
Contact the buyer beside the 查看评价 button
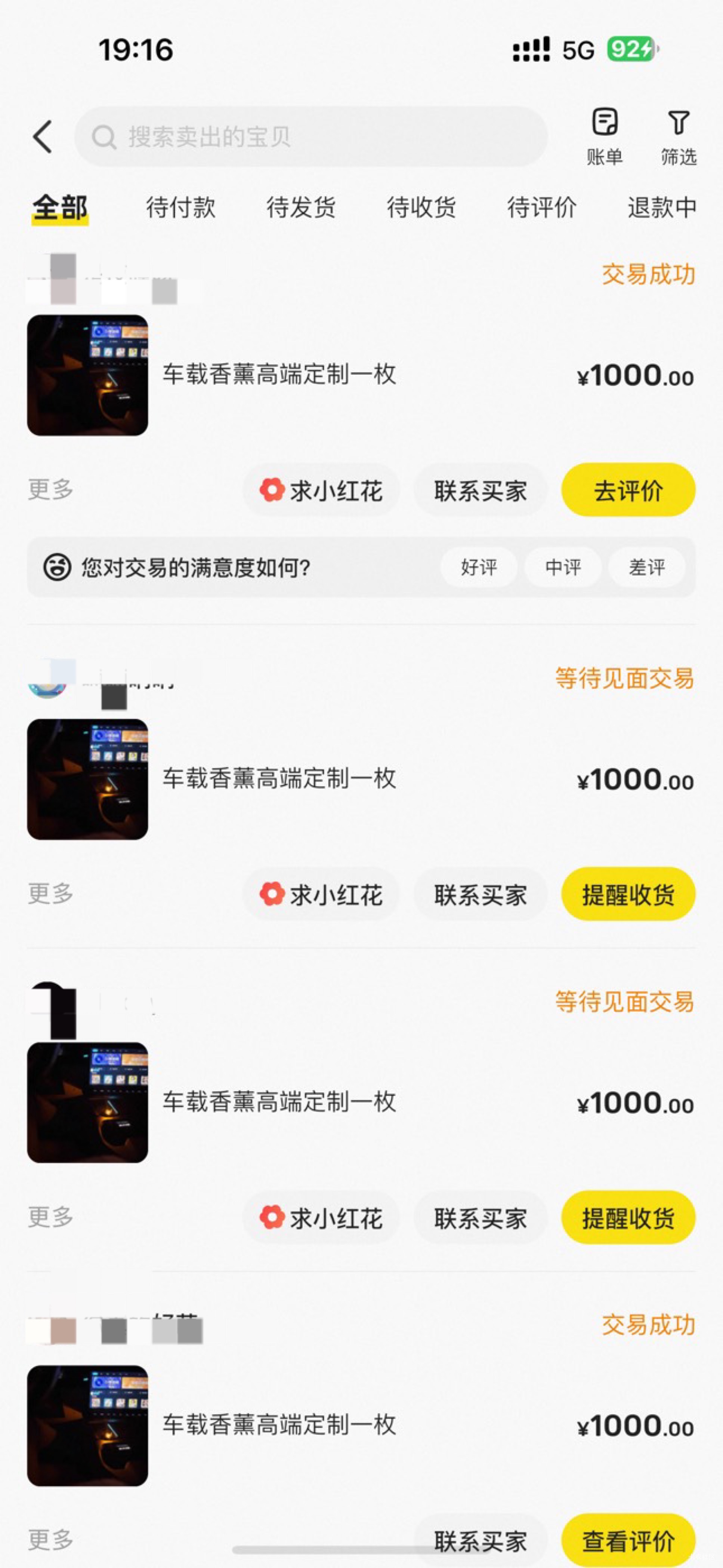coord(480,1540)
